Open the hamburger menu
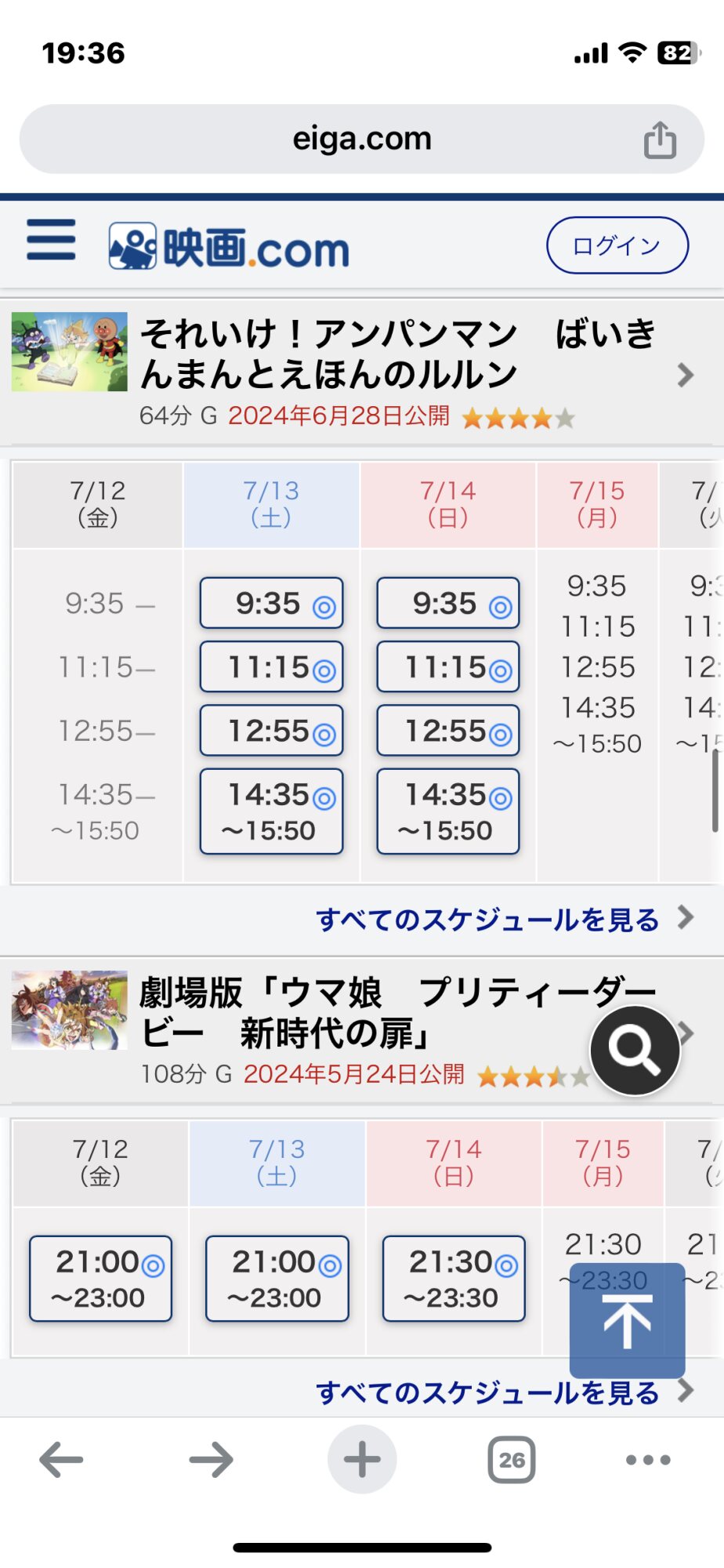This screenshot has width=724, height=1568. point(51,240)
